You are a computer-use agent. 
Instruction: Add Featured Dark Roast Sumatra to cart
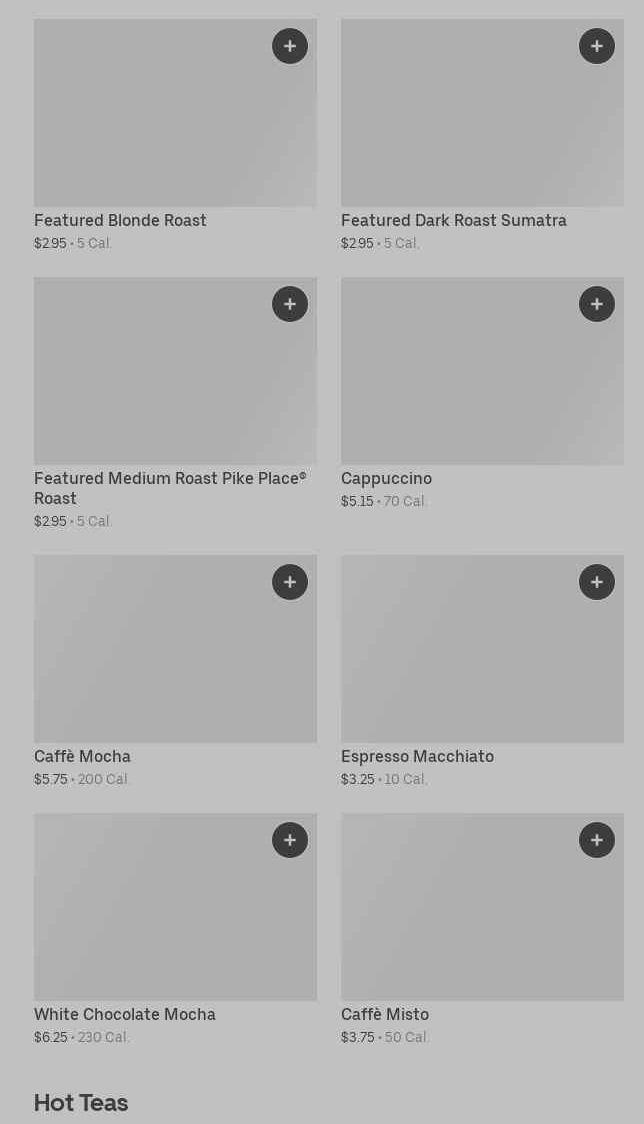(597, 46)
